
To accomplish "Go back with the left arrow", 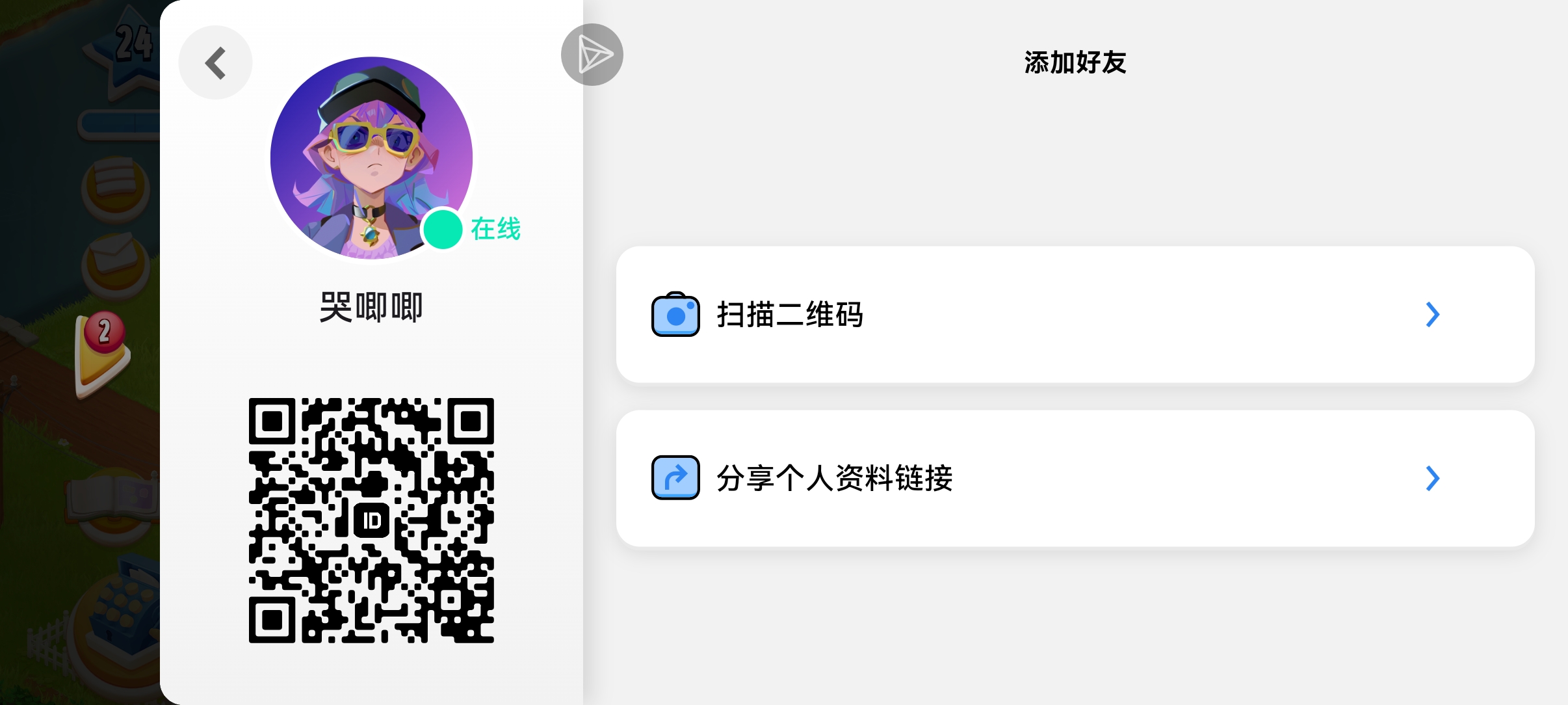I will pos(215,63).
